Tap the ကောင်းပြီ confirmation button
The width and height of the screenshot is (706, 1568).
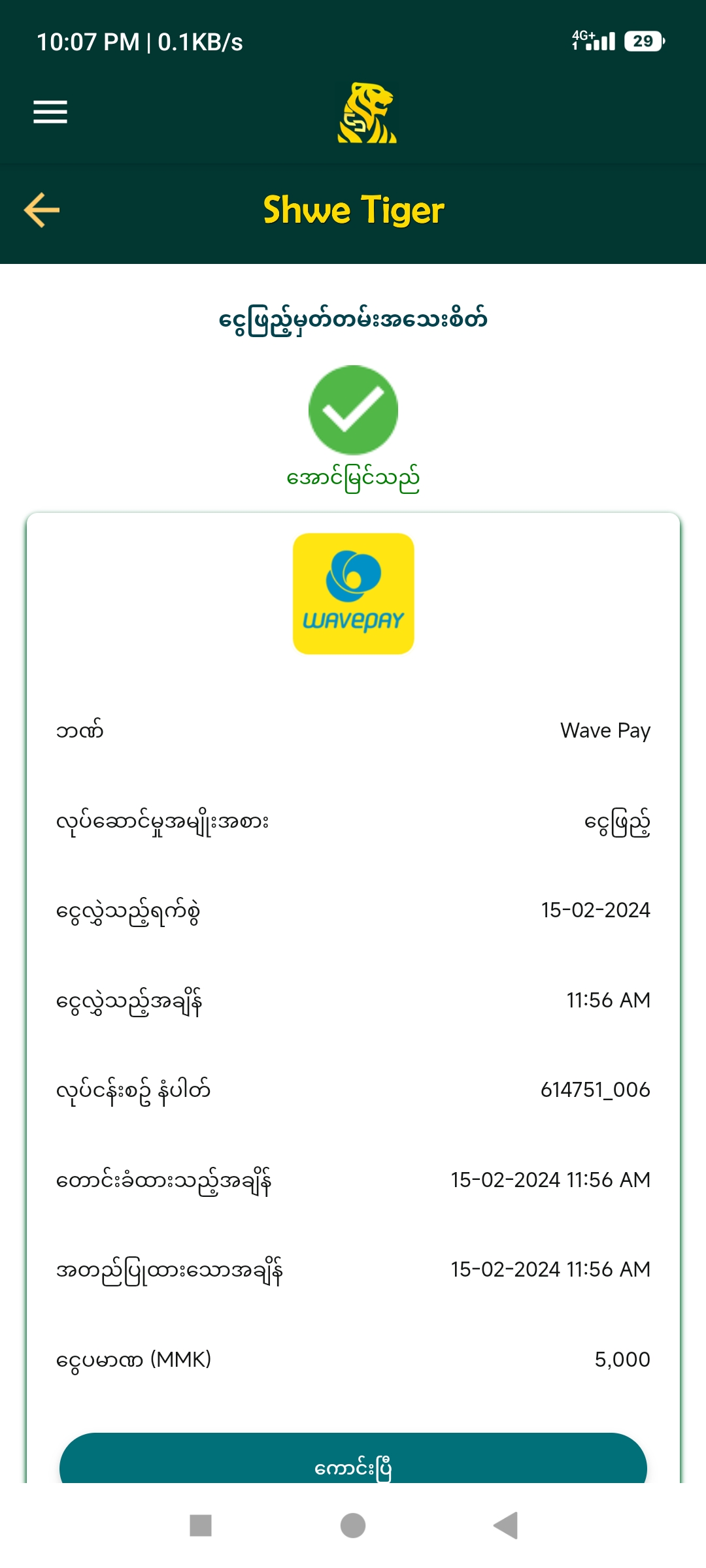click(x=353, y=1462)
